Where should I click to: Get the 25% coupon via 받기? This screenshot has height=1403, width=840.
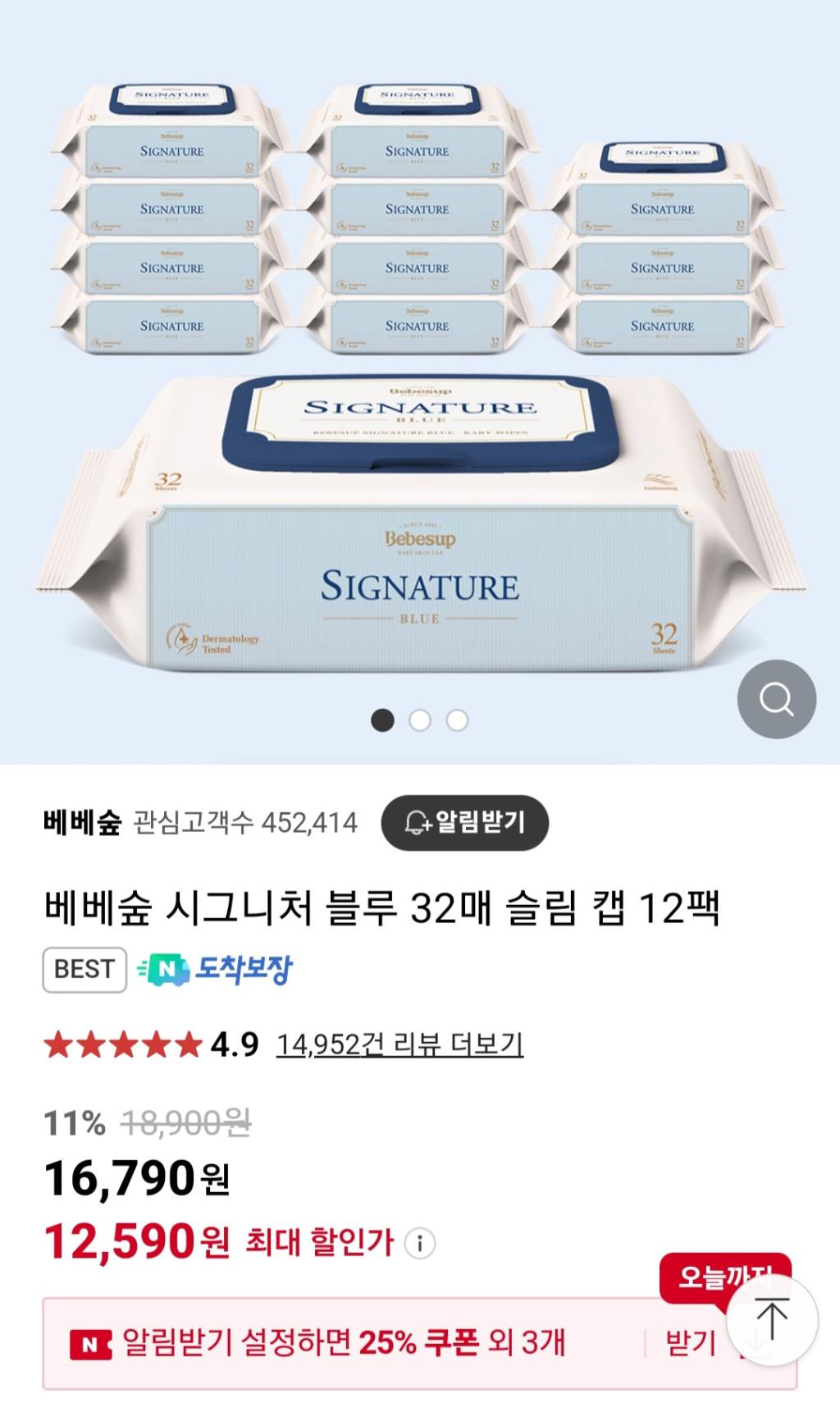click(690, 1343)
